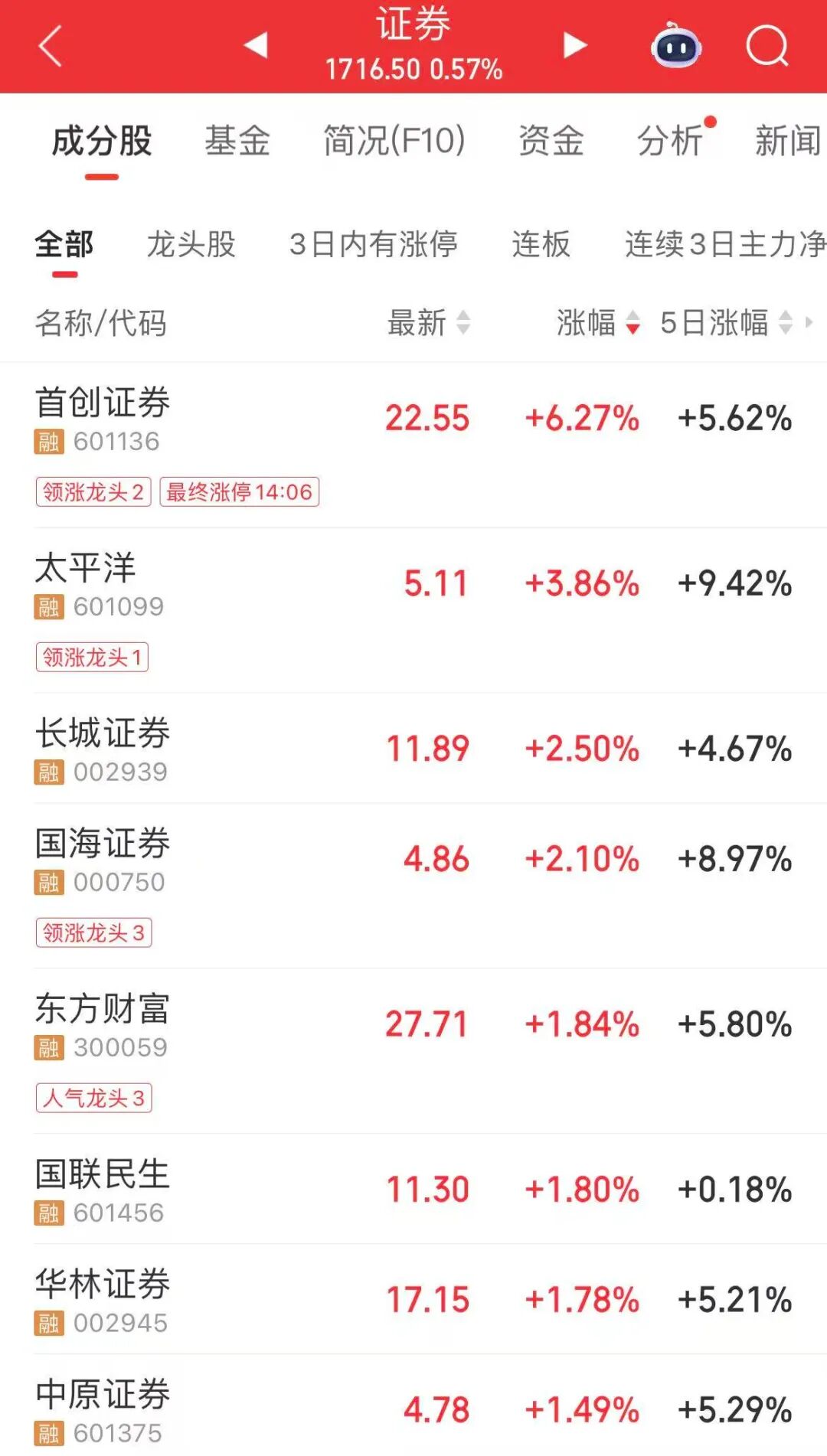The height and width of the screenshot is (1456, 827).
Task: View 东方财富 stock page
Action: 103,1010
